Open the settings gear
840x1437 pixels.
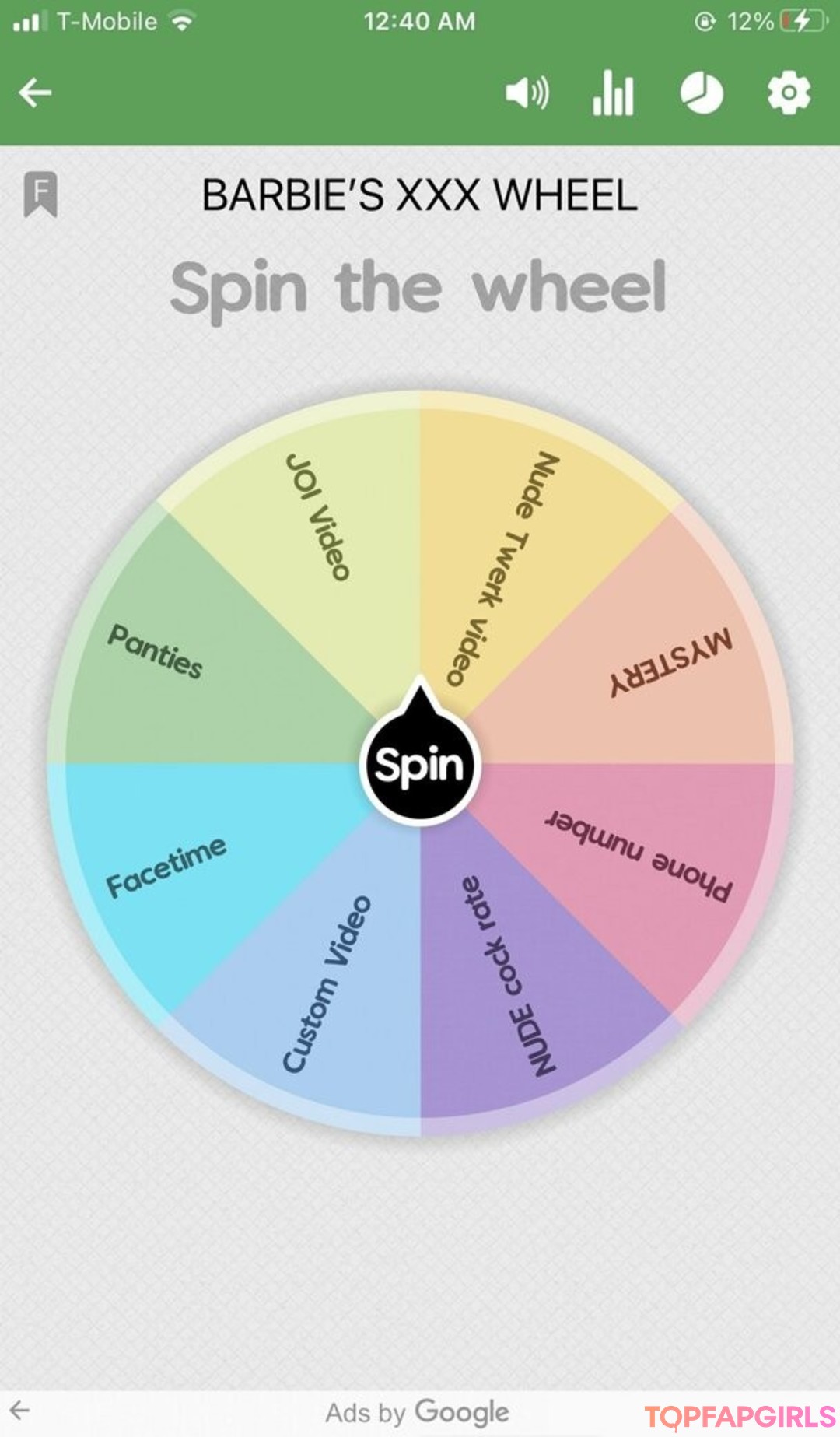point(789,93)
